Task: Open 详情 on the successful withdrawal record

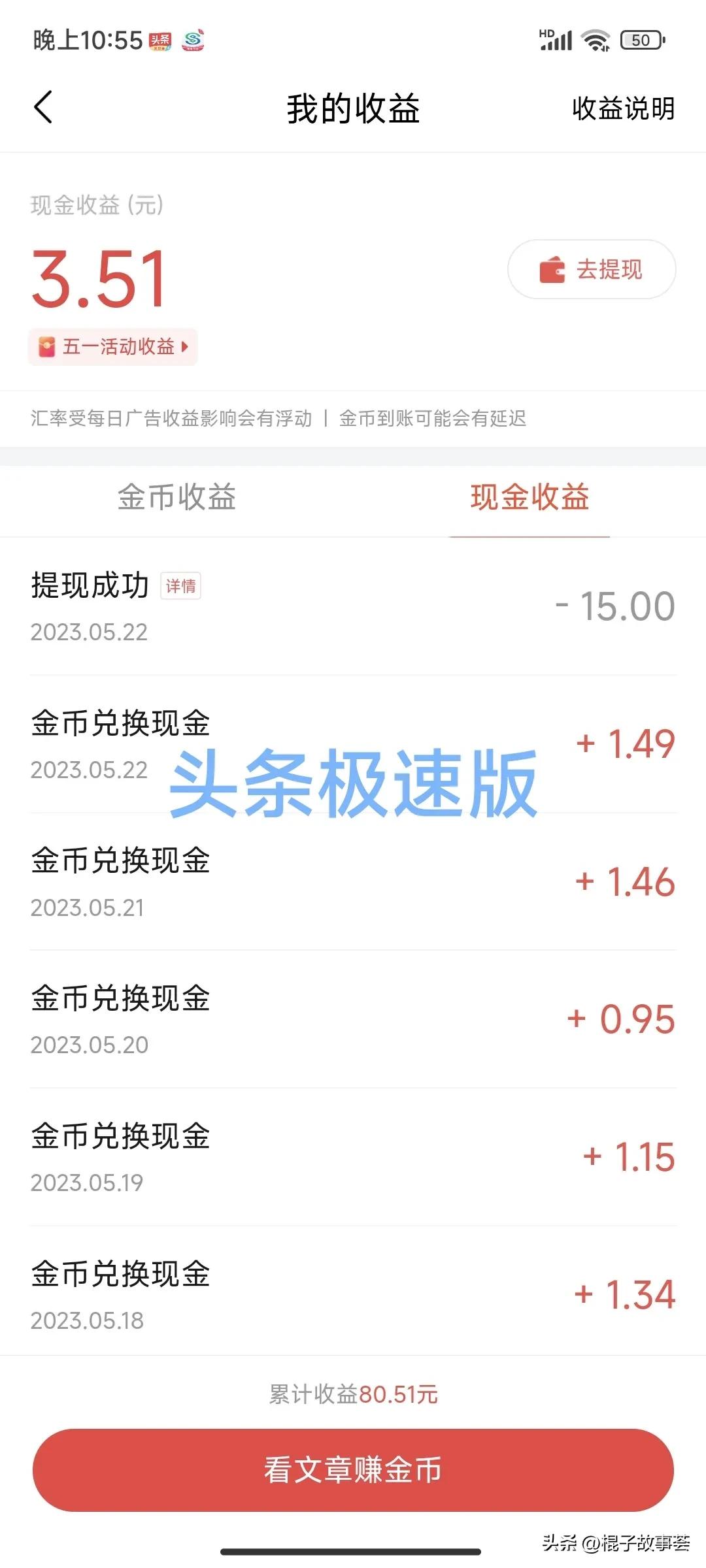Action: (182, 587)
